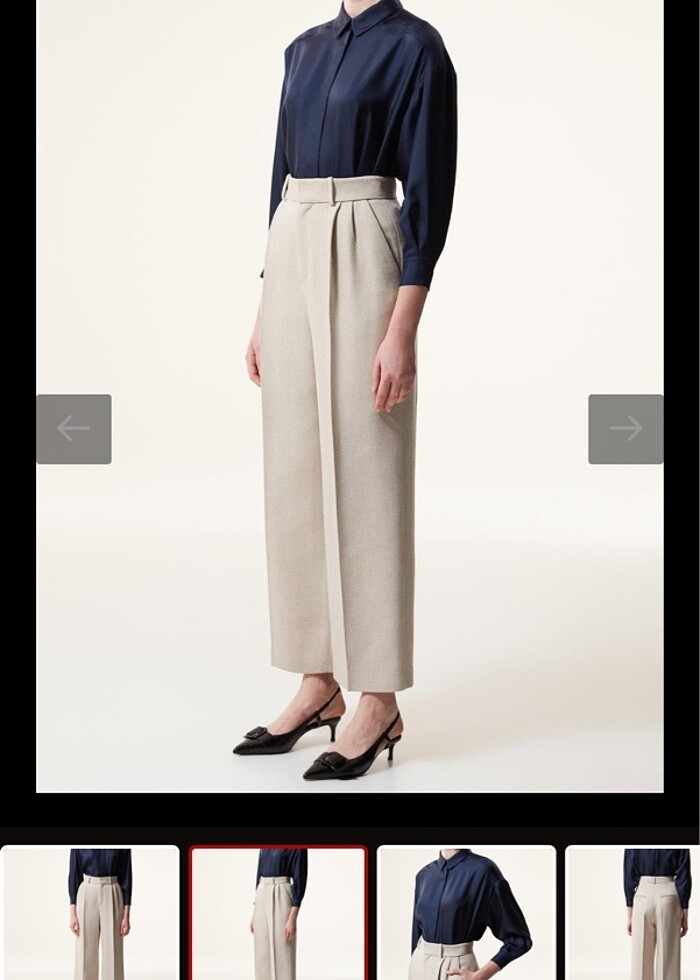
Task: Select the highlighted side view thumbnail
Action: 279,912
